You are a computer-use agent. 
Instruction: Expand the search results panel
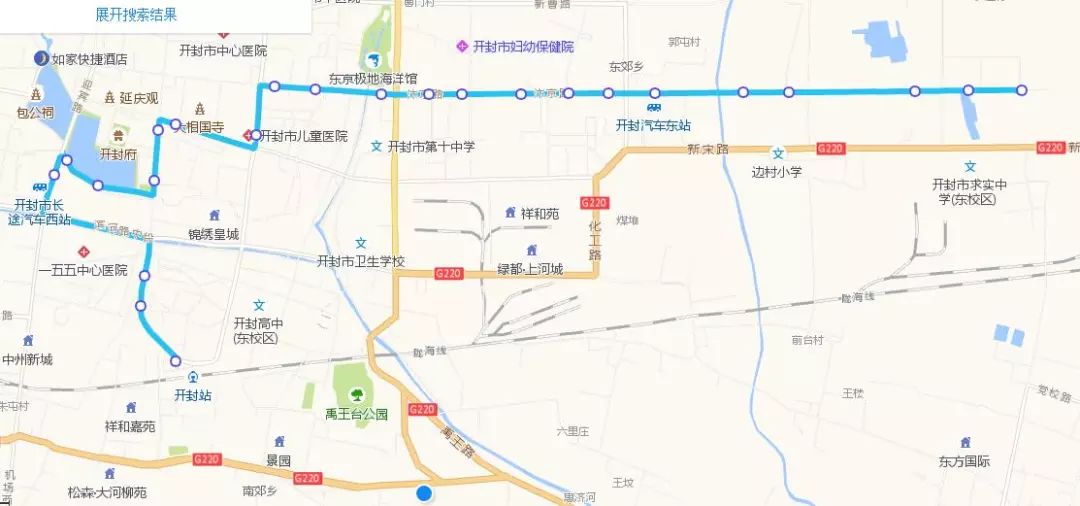click(x=136, y=16)
